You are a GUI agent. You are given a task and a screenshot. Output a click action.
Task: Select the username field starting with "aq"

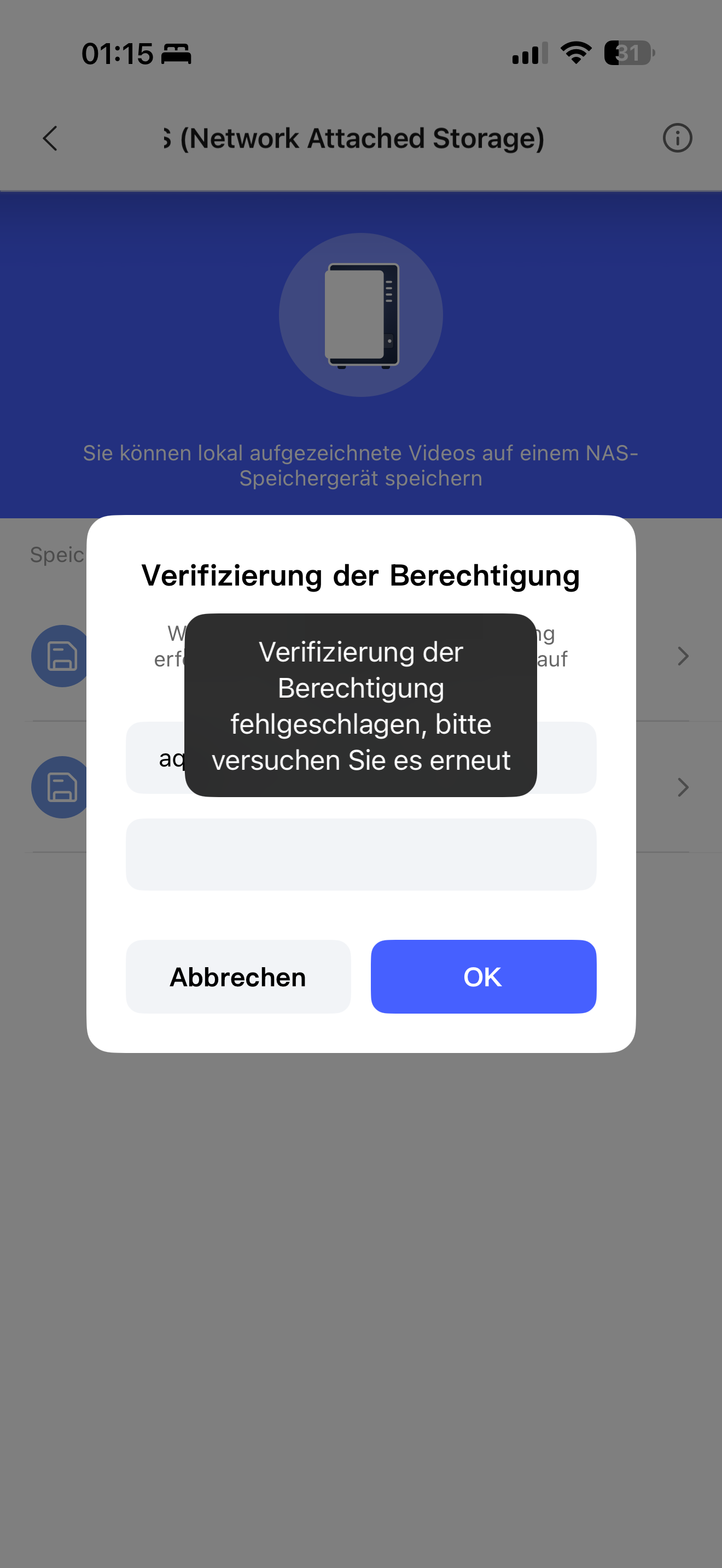(566, 758)
